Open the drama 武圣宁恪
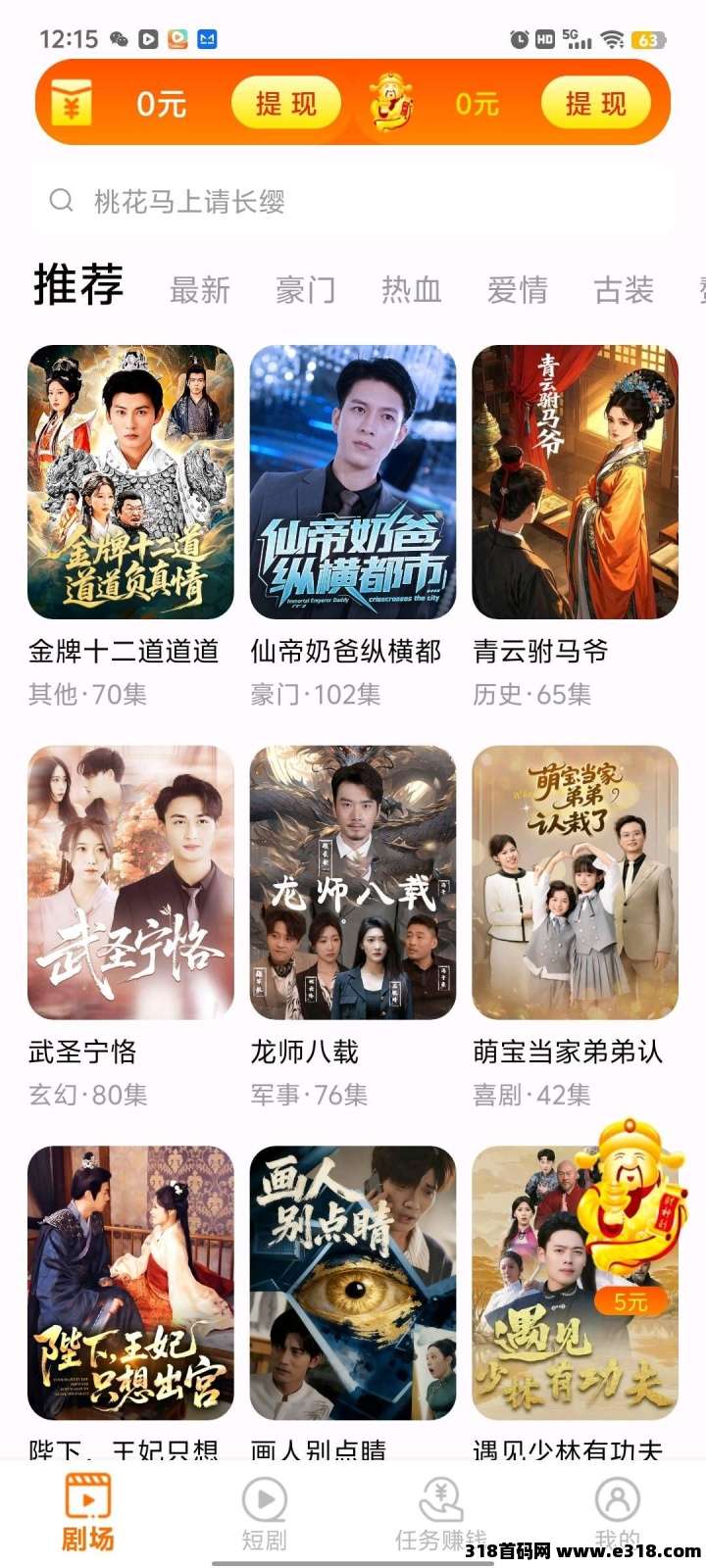This screenshot has height=1568, width=706. (x=130, y=882)
